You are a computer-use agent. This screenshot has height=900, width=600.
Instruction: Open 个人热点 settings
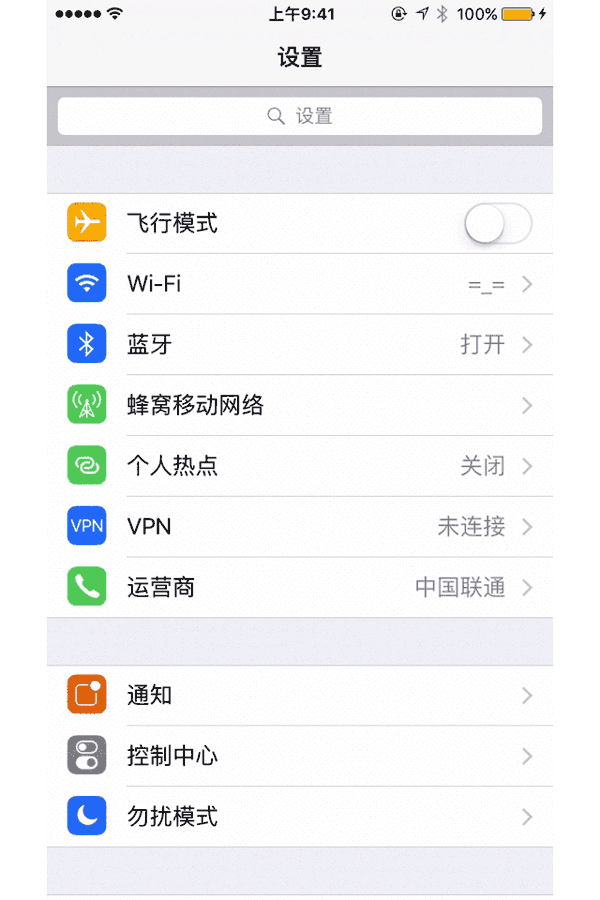pyautogui.click(x=300, y=466)
